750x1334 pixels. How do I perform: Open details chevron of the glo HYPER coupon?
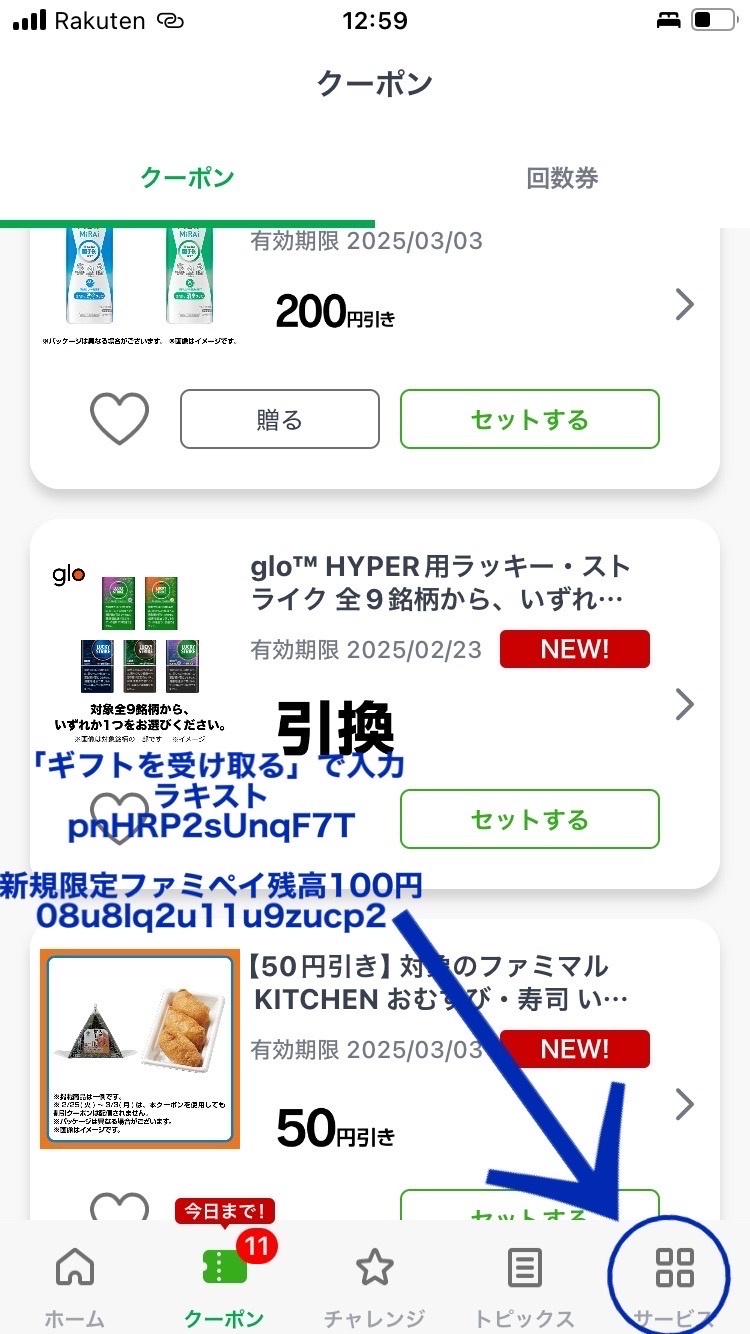tap(684, 705)
